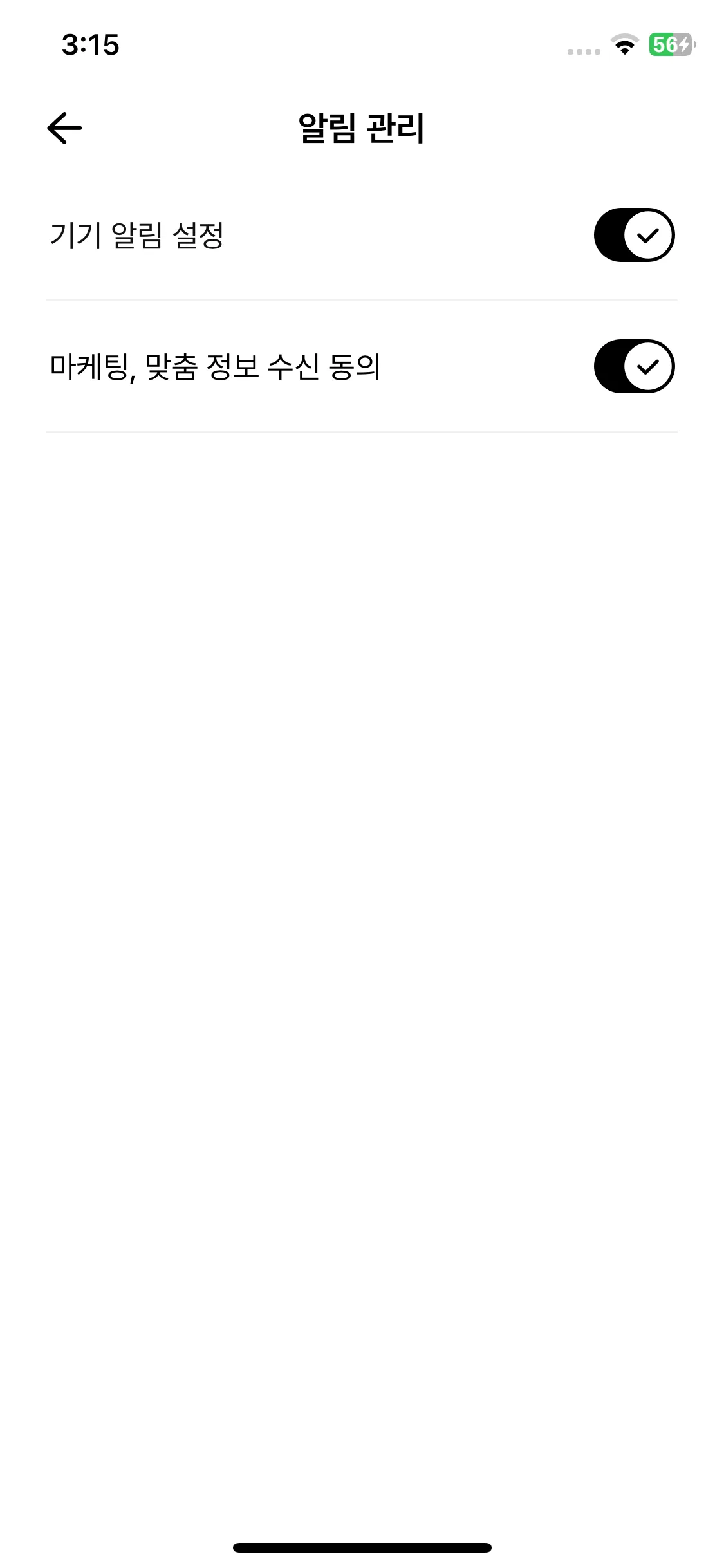Disable 마케팅, 맞춤 정보 수신 동의 toggle
Image resolution: width=724 pixels, height=1568 pixels.
point(633,366)
